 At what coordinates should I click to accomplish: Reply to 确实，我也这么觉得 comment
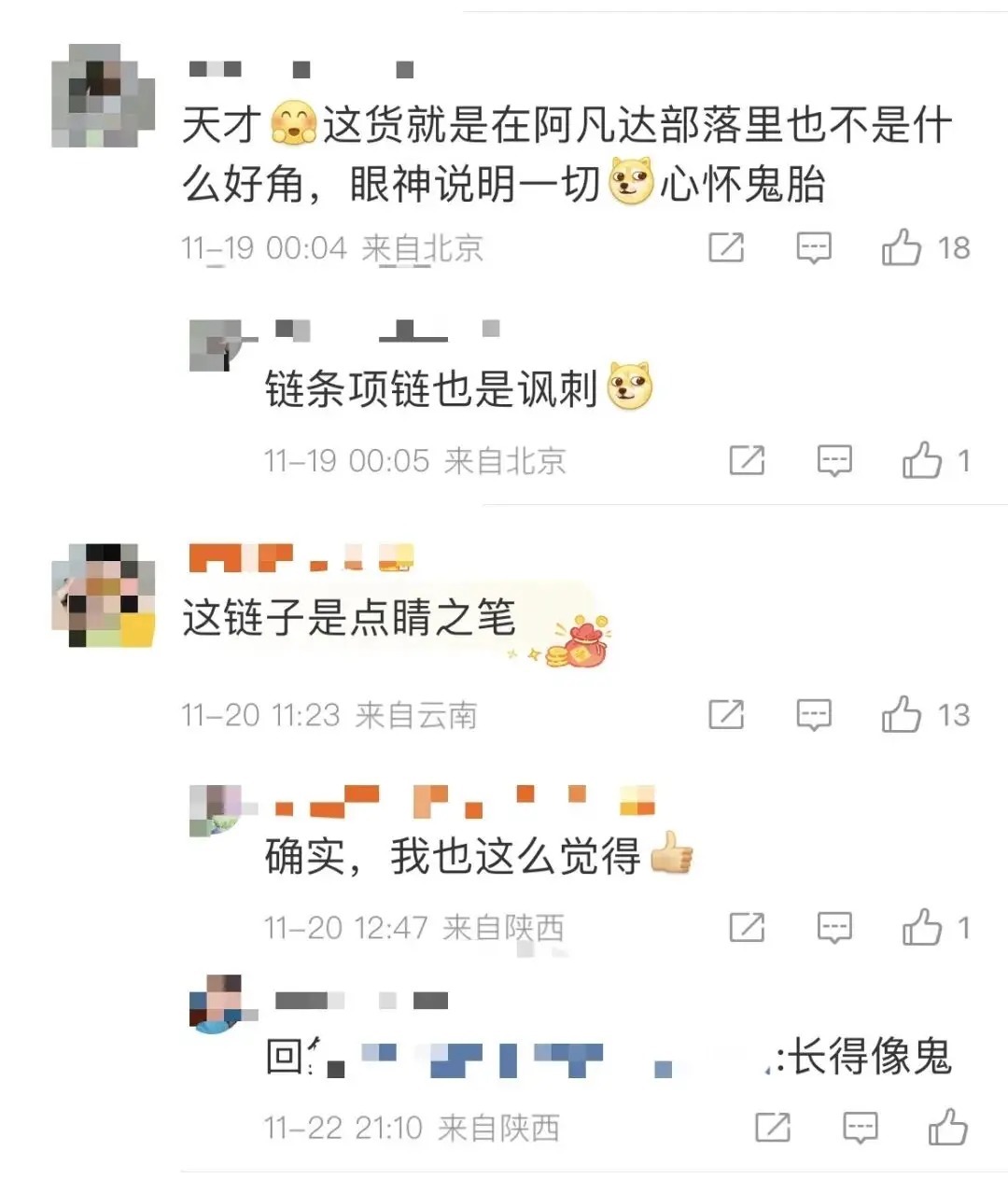834,927
